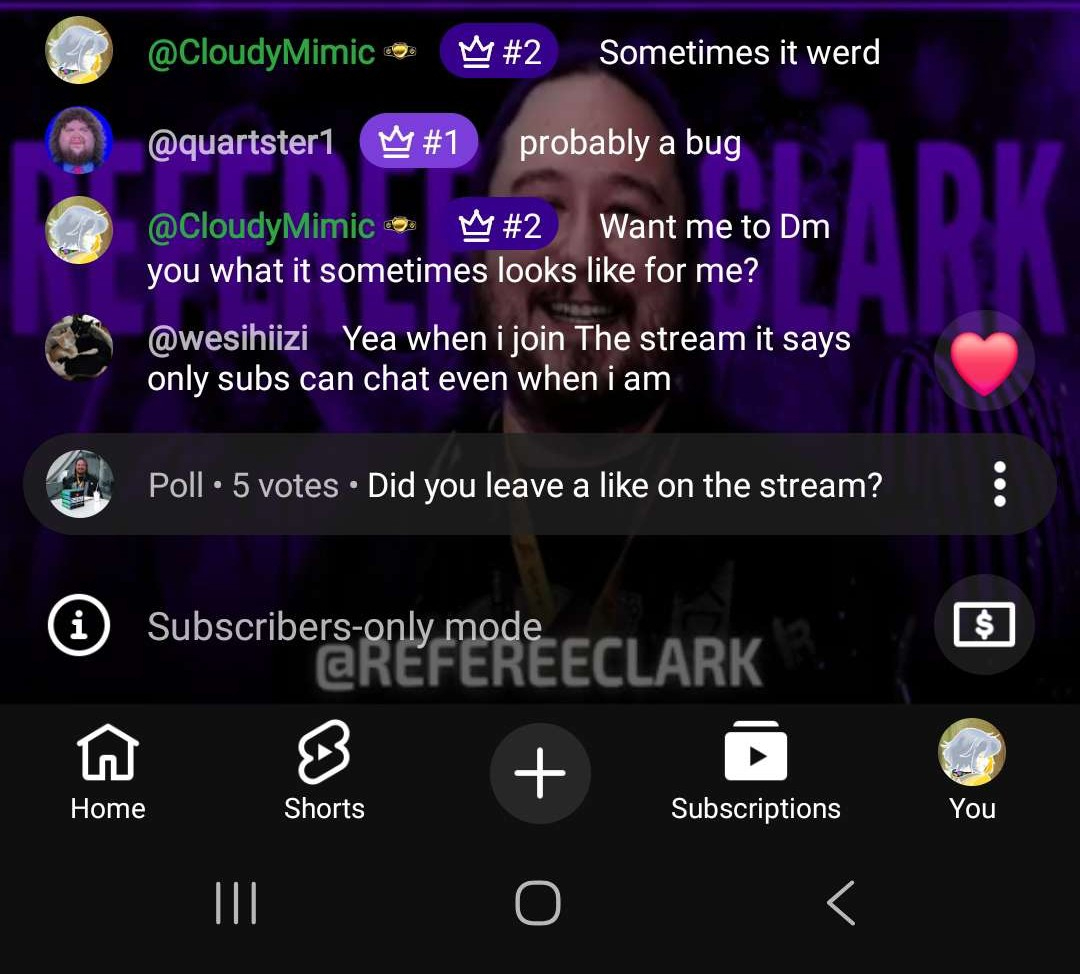View Subscribers-only mode info
The width and height of the screenshot is (1080, 974).
tap(79, 626)
